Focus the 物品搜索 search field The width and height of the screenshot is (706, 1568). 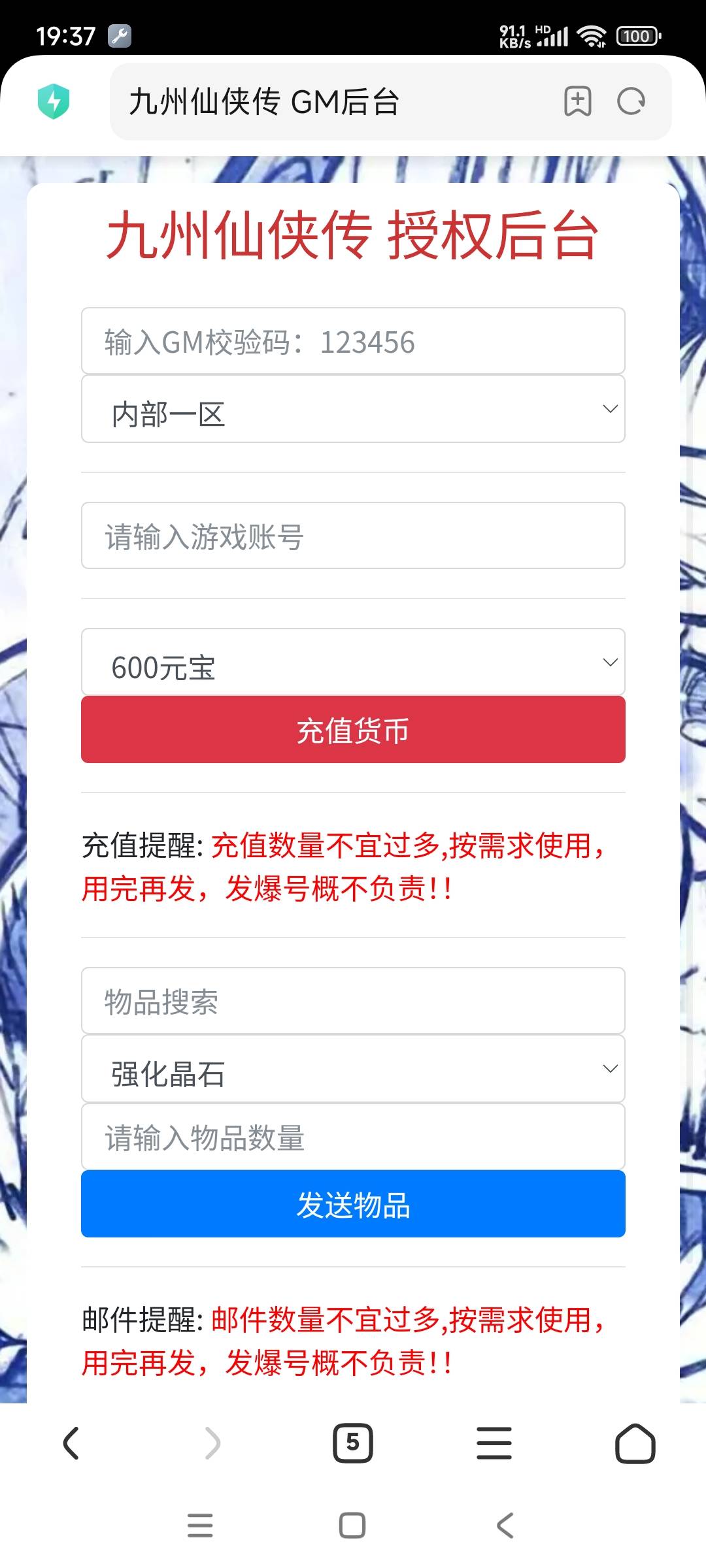click(x=353, y=1001)
